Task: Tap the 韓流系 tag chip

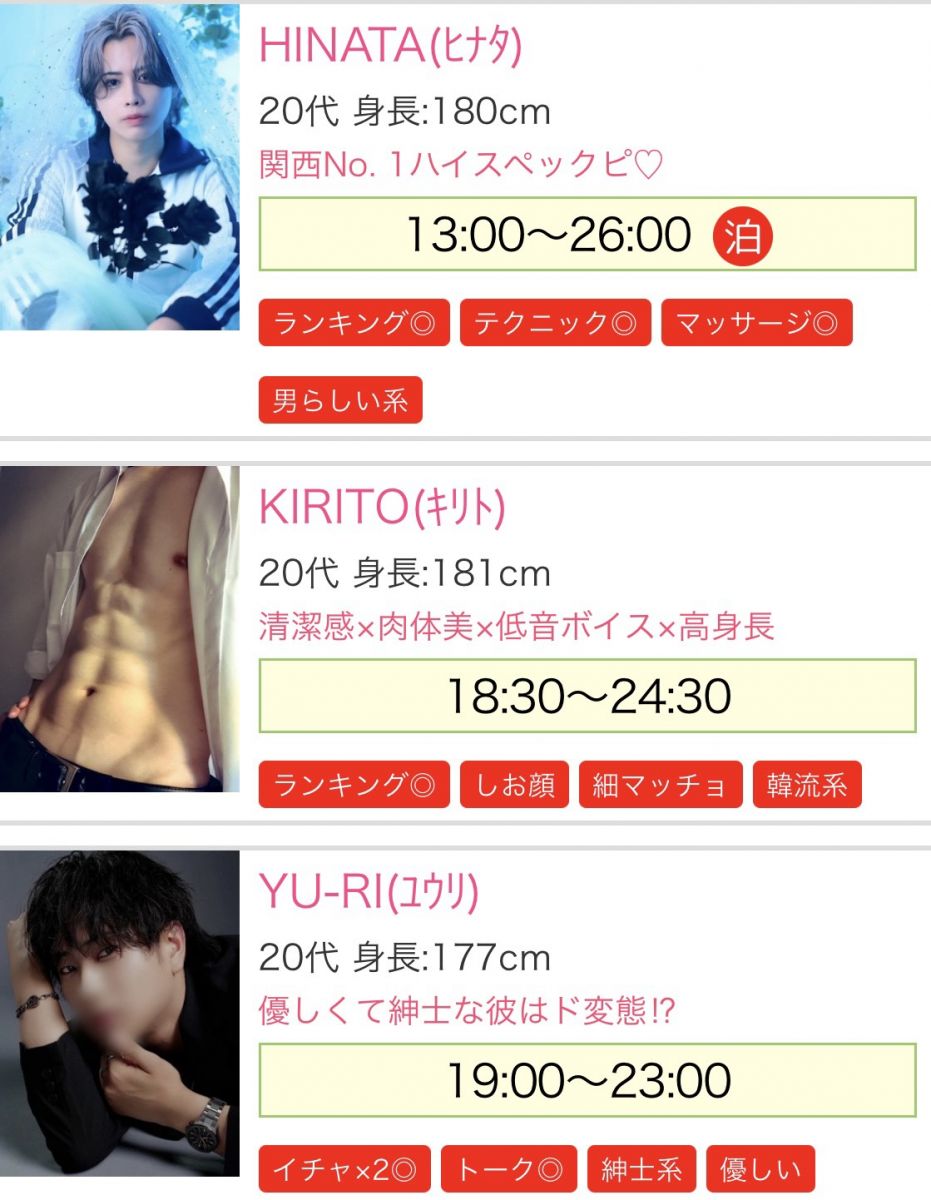Action: (806, 784)
